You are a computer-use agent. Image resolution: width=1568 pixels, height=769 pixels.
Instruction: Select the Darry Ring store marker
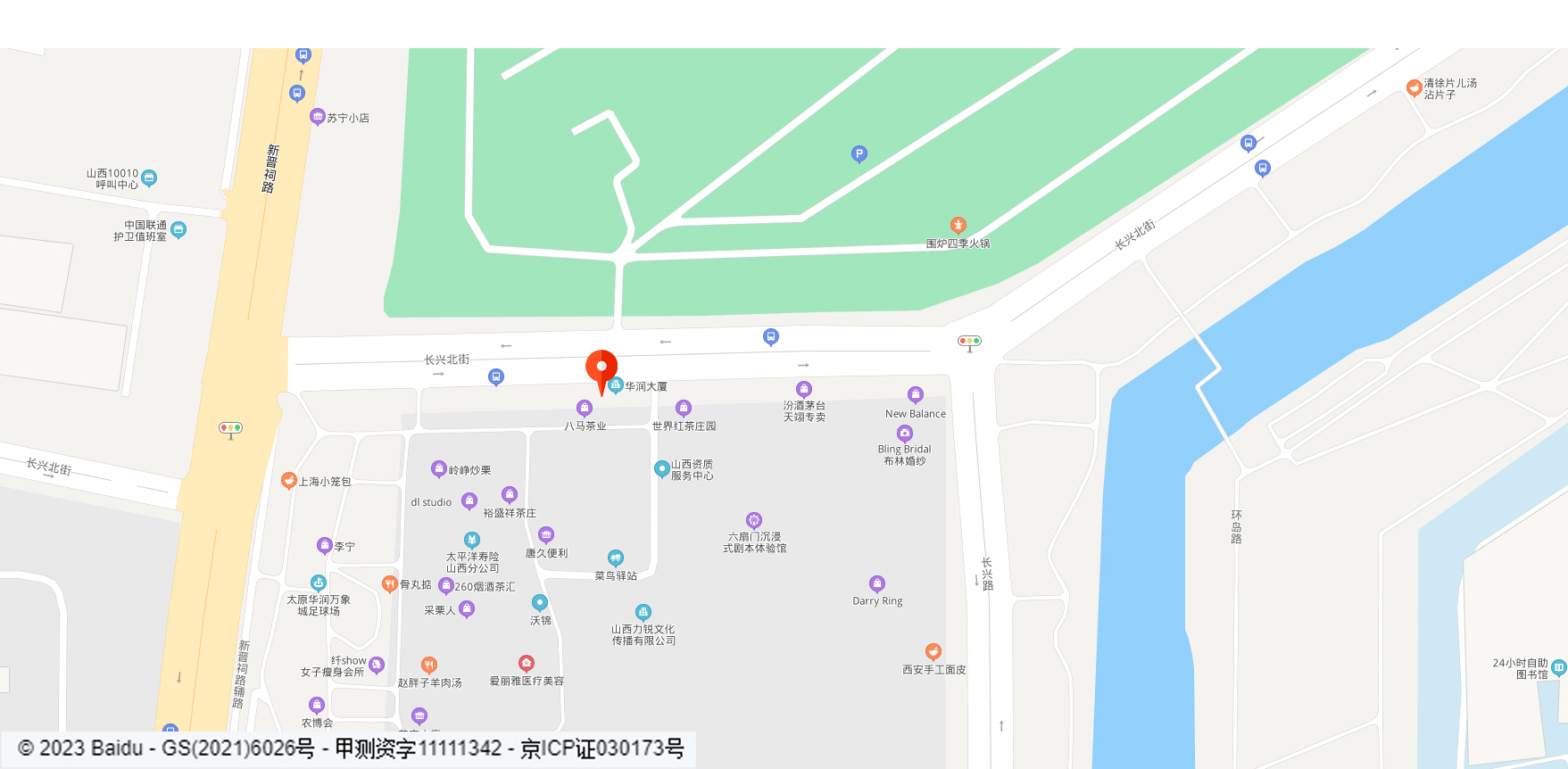877,583
